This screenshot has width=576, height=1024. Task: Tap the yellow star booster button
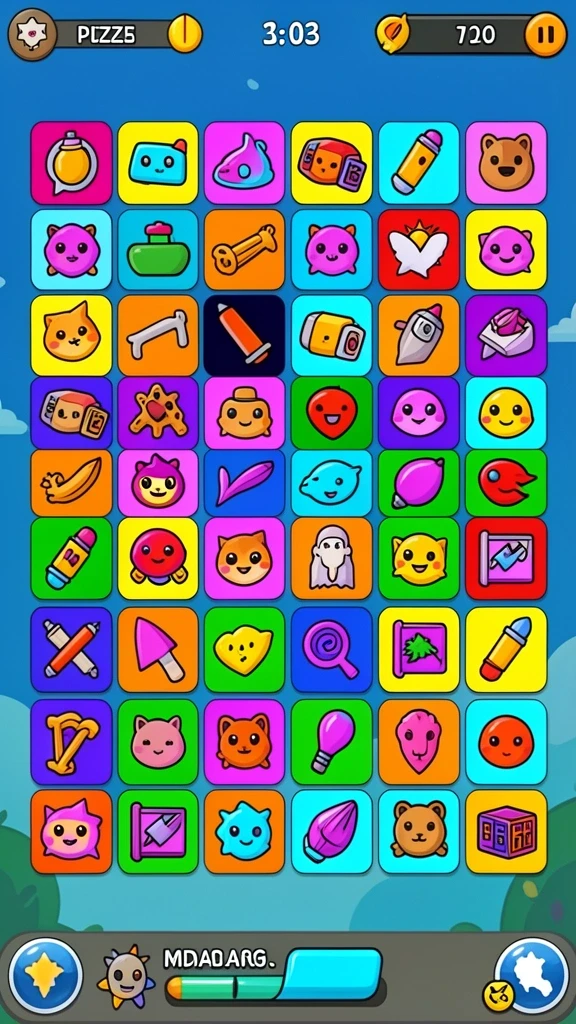[45, 976]
